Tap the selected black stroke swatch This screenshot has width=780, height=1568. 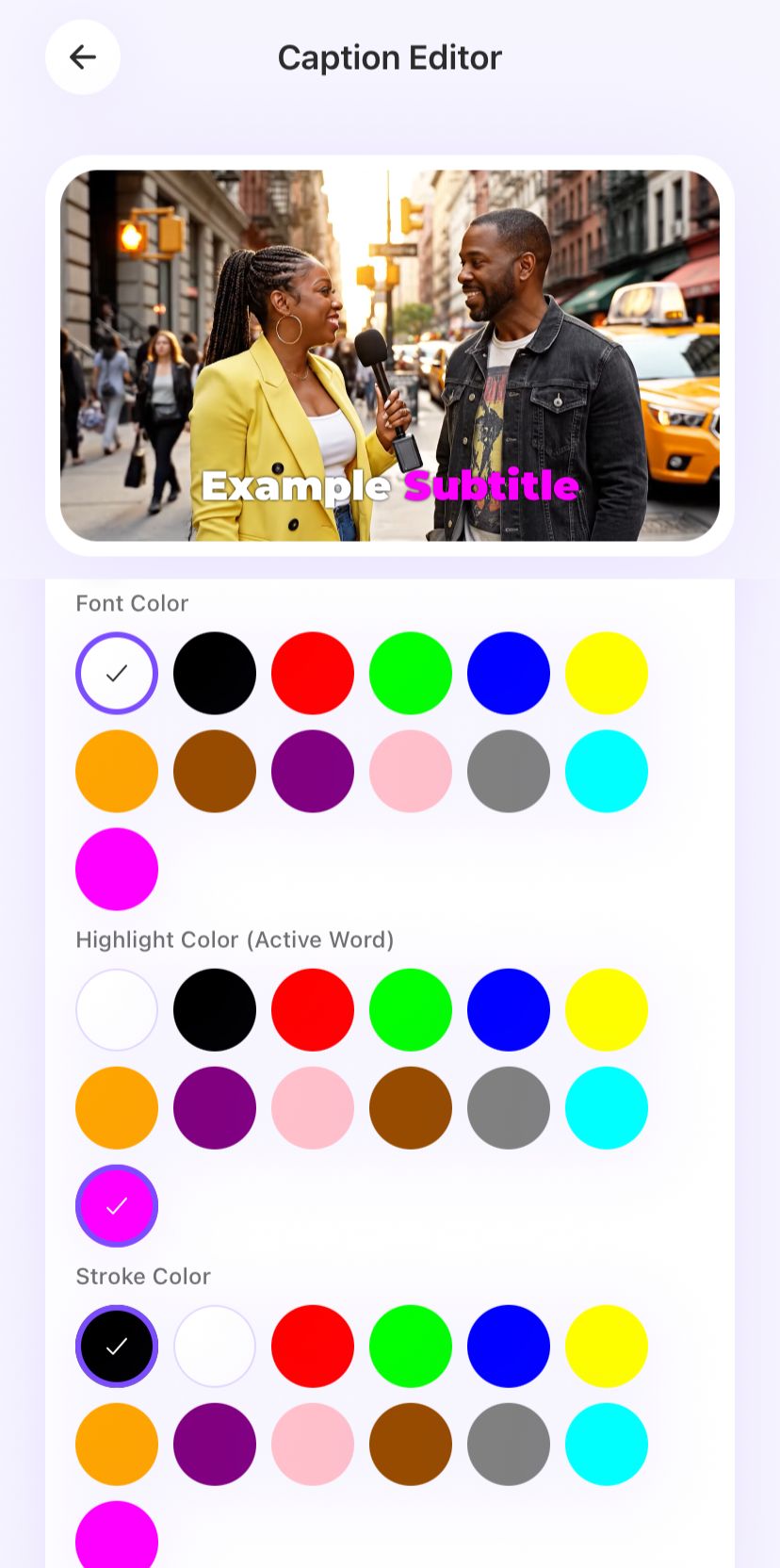click(117, 1346)
